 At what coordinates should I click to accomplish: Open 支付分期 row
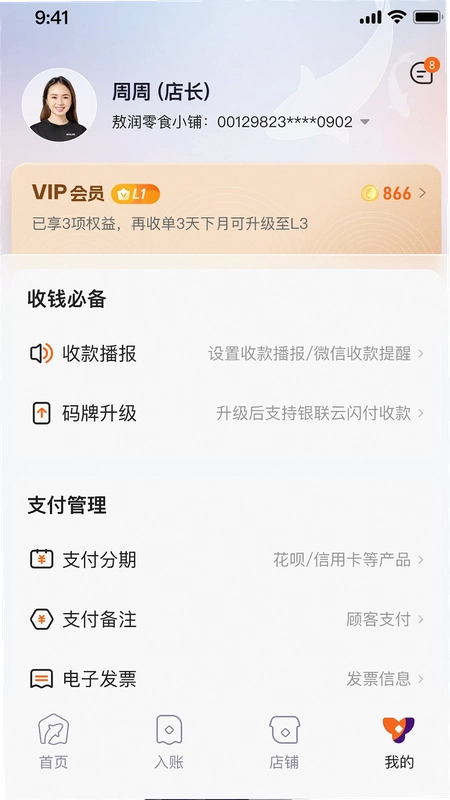226,560
